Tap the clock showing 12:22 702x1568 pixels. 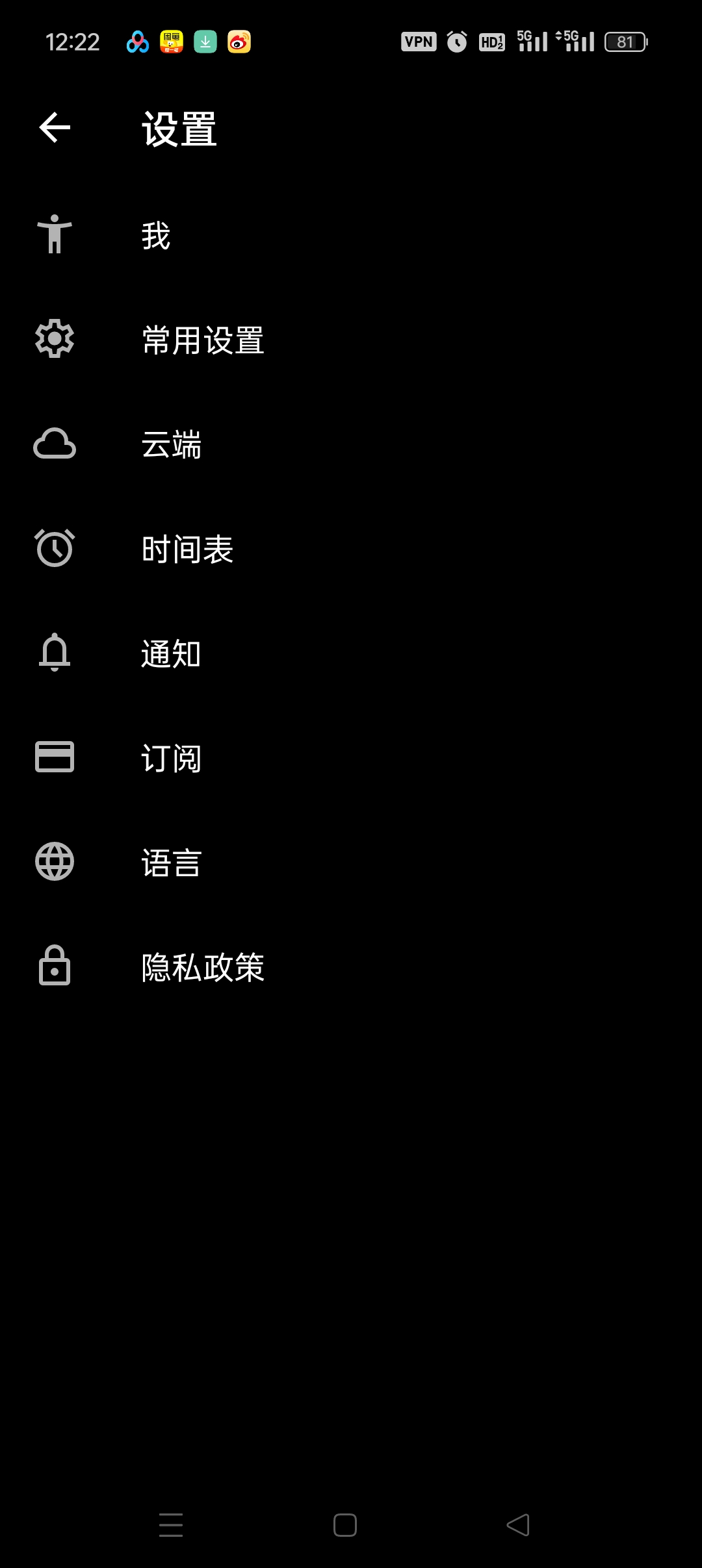[73, 41]
